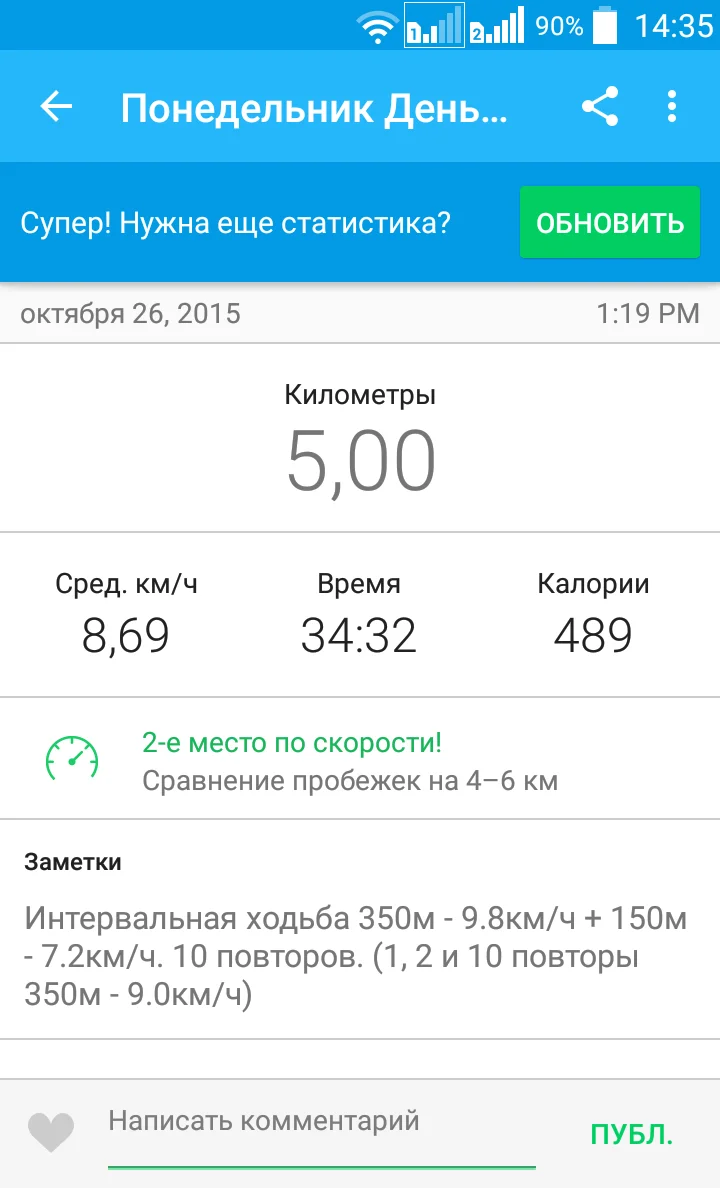Image resolution: width=720 pixels, height=1188 pixels.
Task: Go back using the arrow icon
Action: tap(56, 107)
